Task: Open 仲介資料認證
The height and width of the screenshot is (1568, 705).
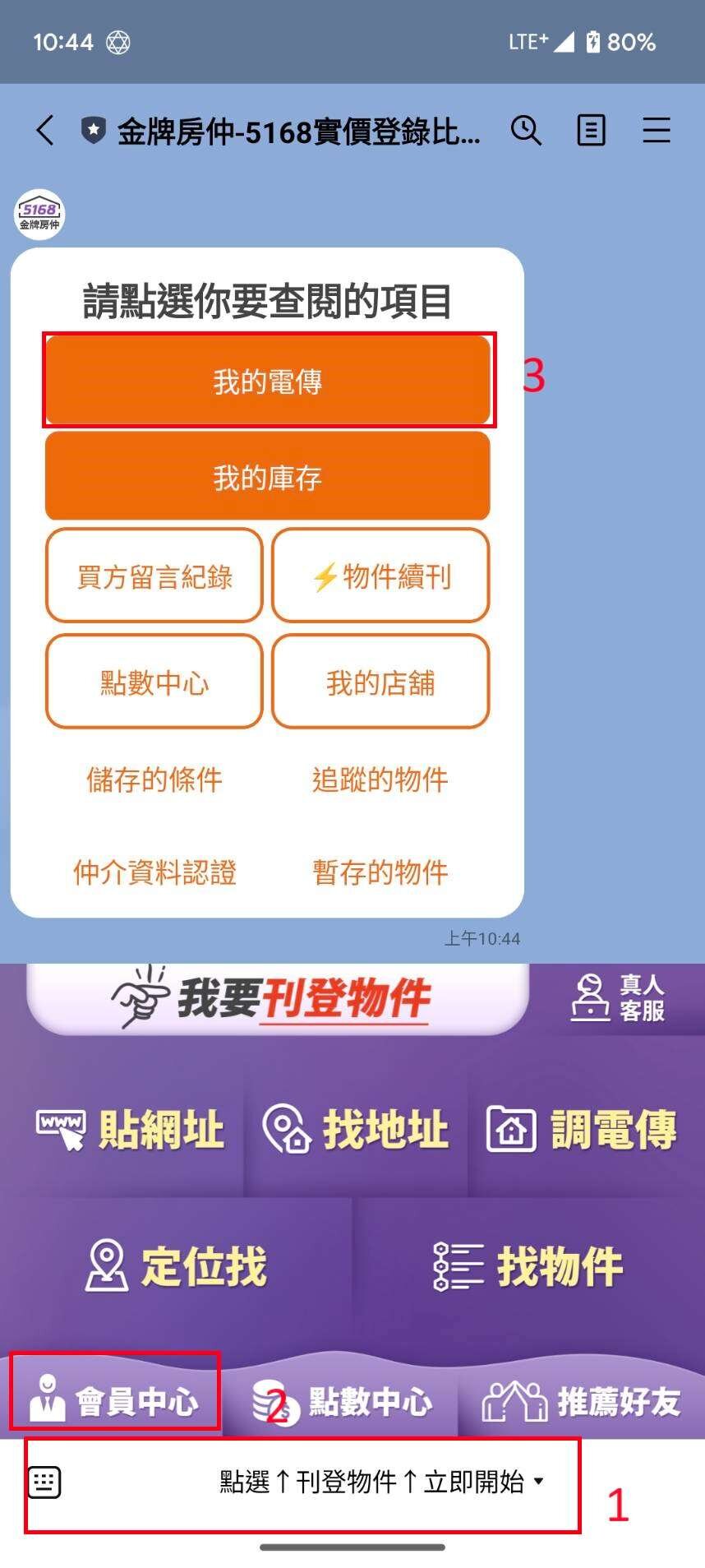Action: click(x=154, y=872)
